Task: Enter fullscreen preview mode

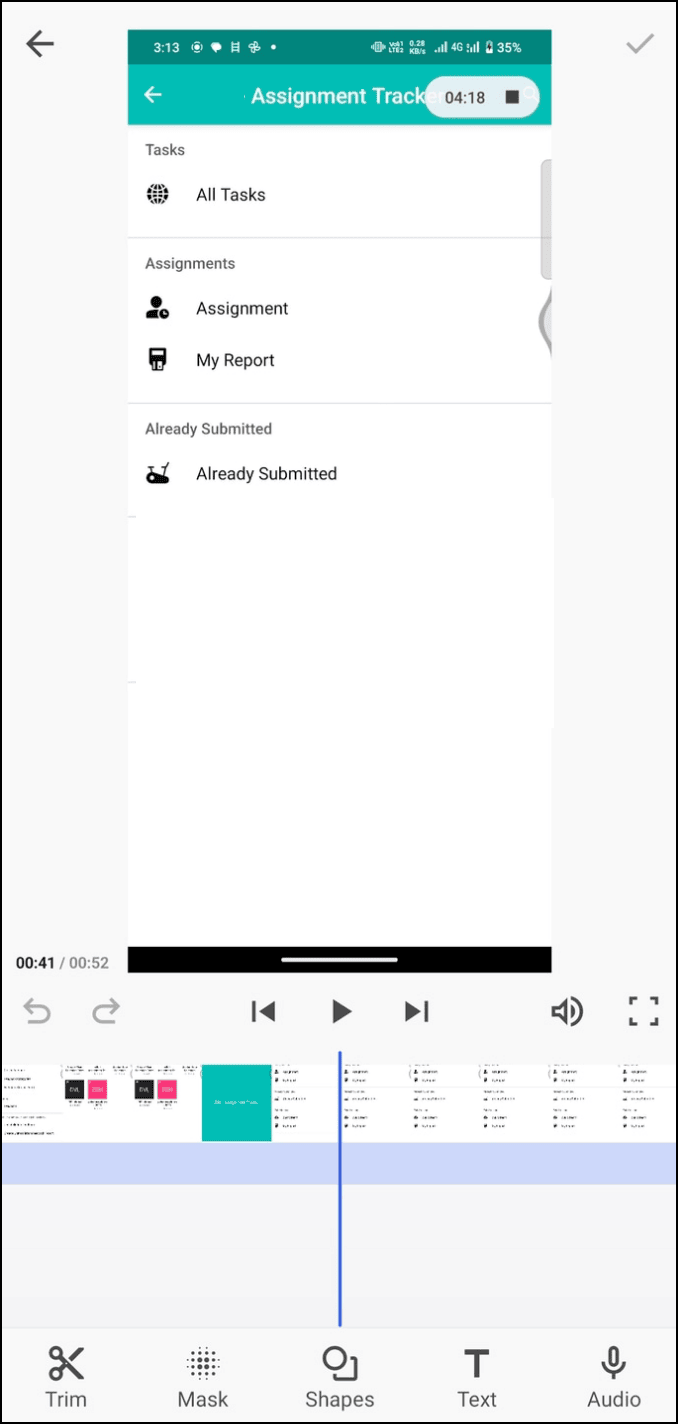Action: 643,1012
